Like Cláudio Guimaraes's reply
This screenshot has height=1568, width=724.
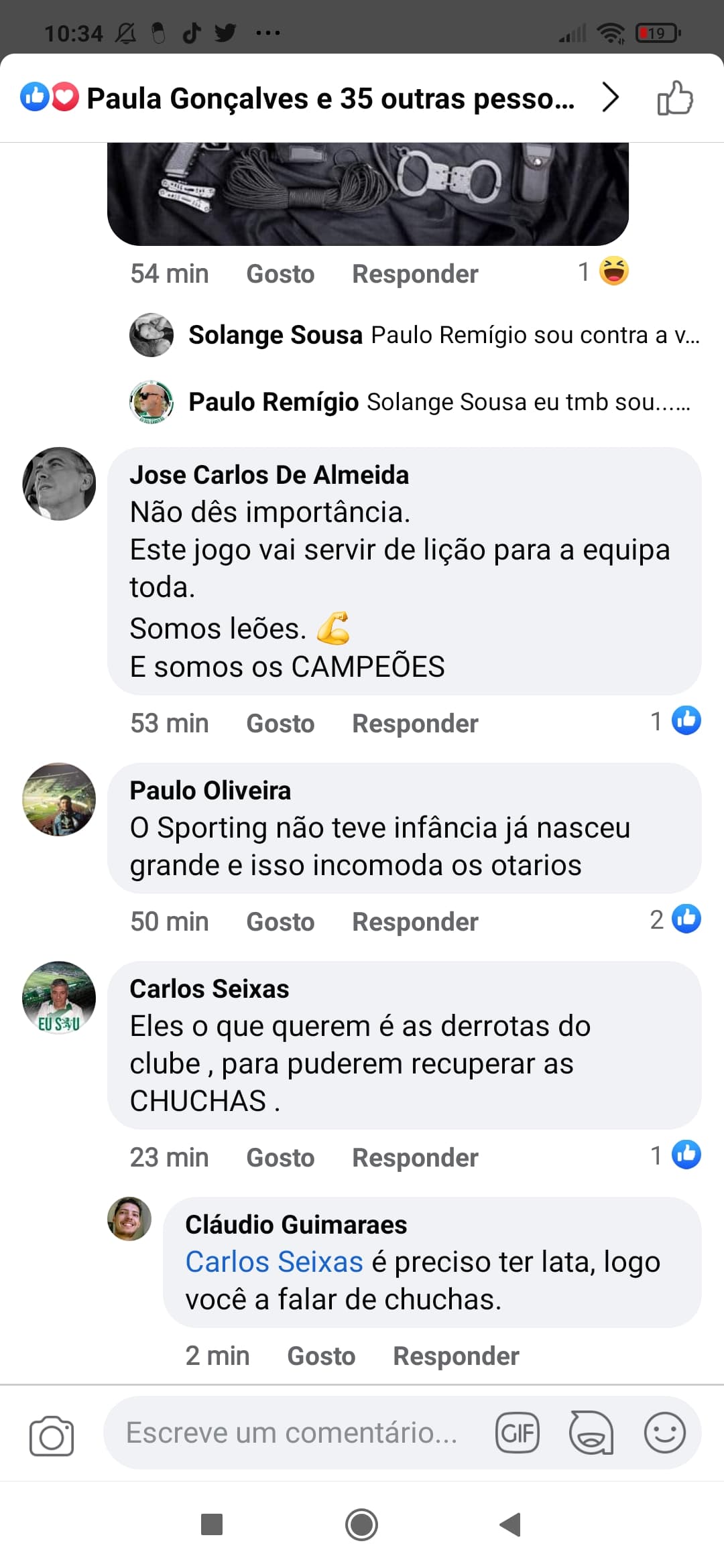tap(321, 1356)
